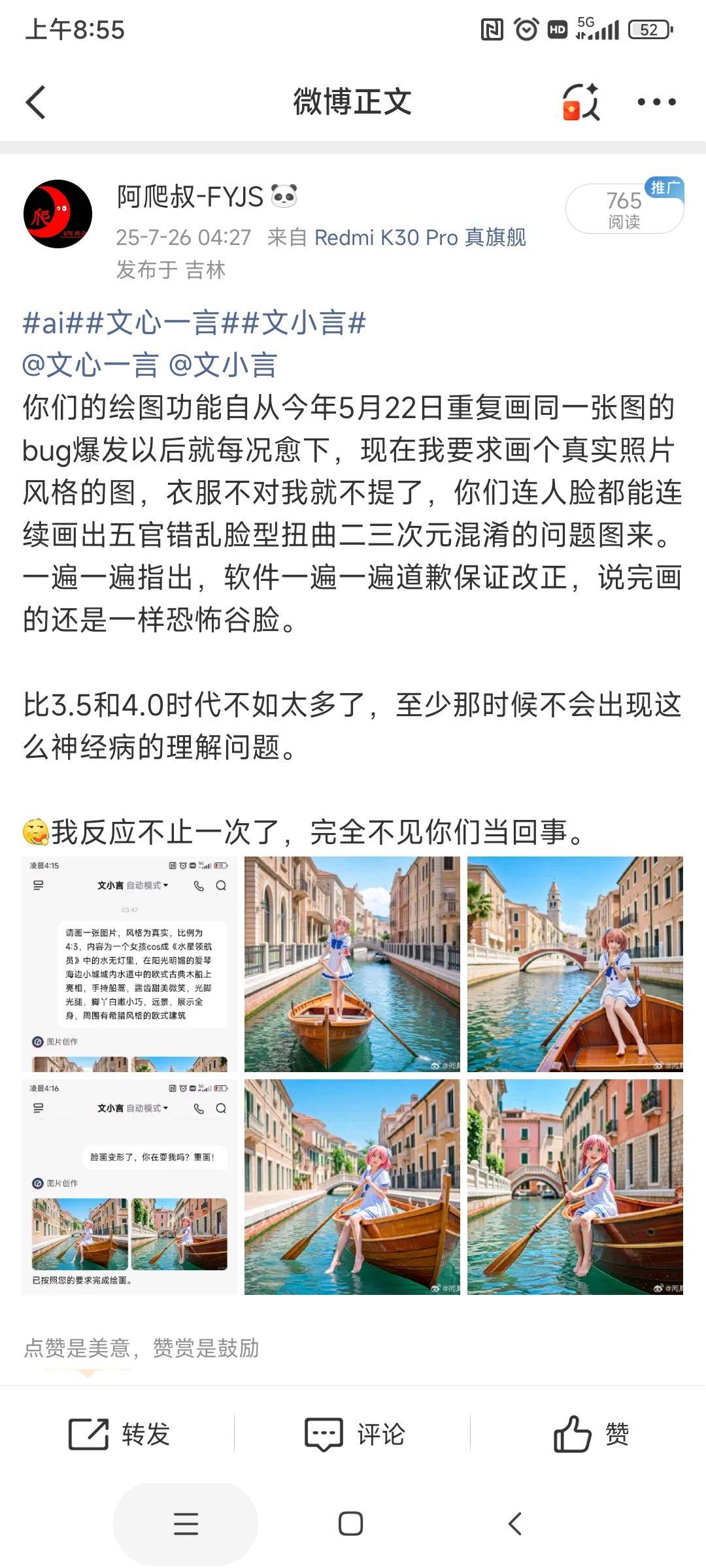The image size is (706, 1568).
Task: Open 评论 to comment on the post
Action: (354, 1434)
